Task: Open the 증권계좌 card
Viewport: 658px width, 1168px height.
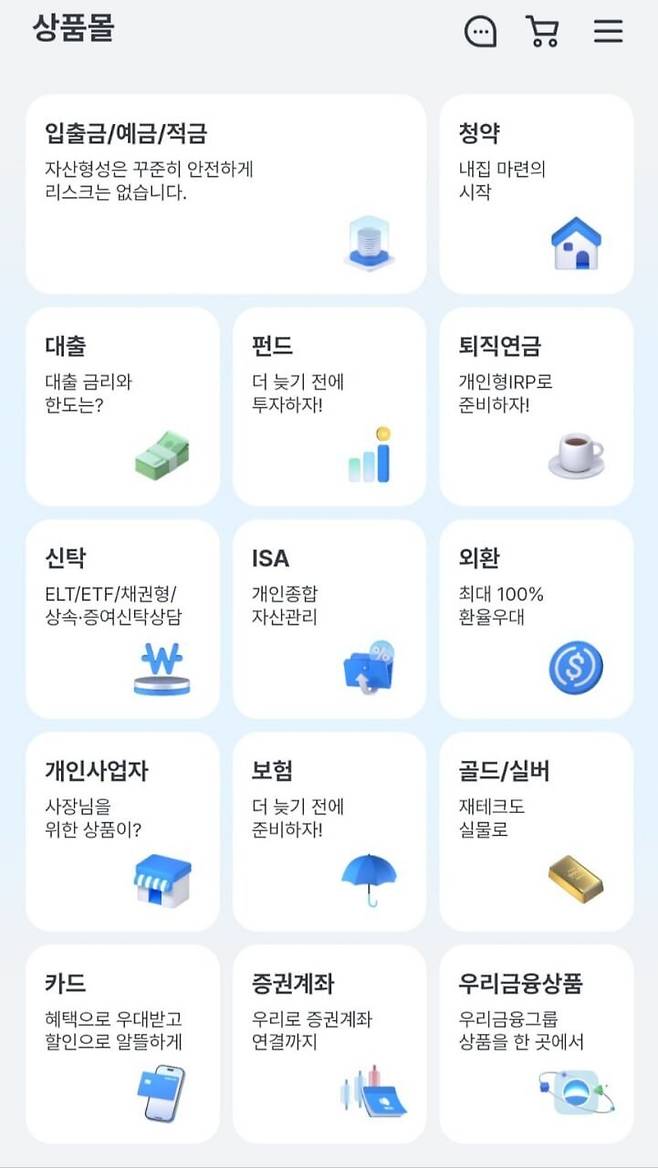Action: click(329, 1043)
